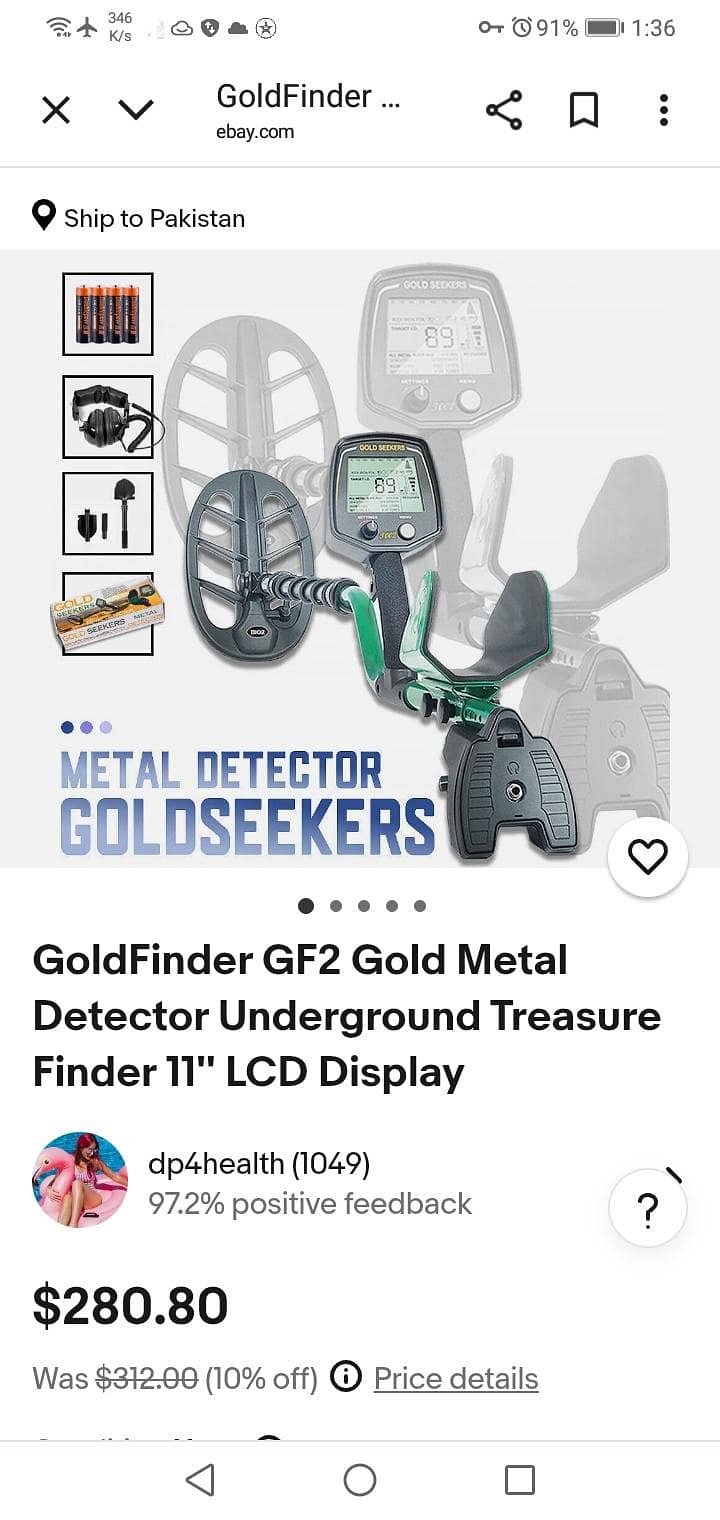This screenshot has height=1520, width=720.
Task: Open the three-dot overflow menu
Action: click(x=663, y=110)
